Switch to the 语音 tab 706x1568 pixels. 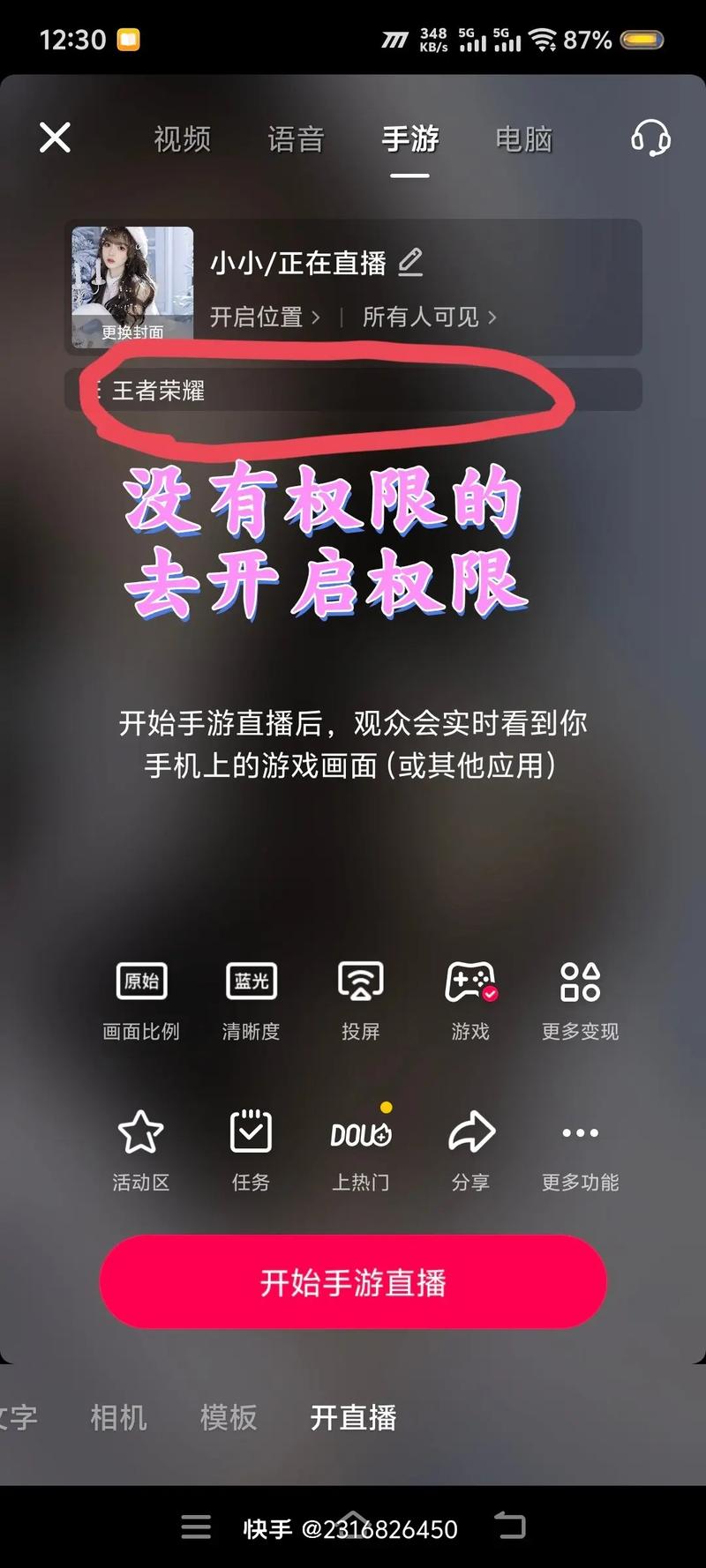click(297, 138)
